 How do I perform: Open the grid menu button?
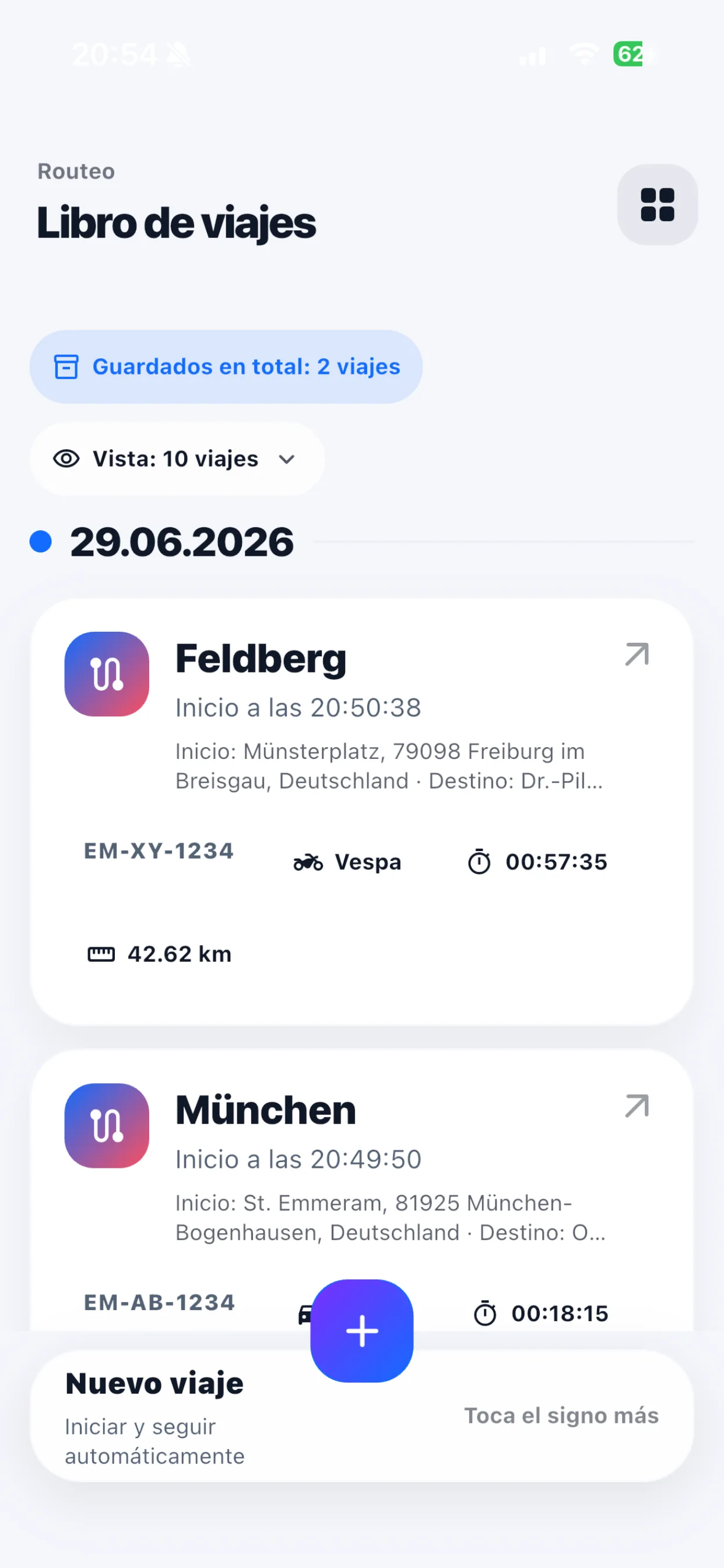click(x=657, y=205)
